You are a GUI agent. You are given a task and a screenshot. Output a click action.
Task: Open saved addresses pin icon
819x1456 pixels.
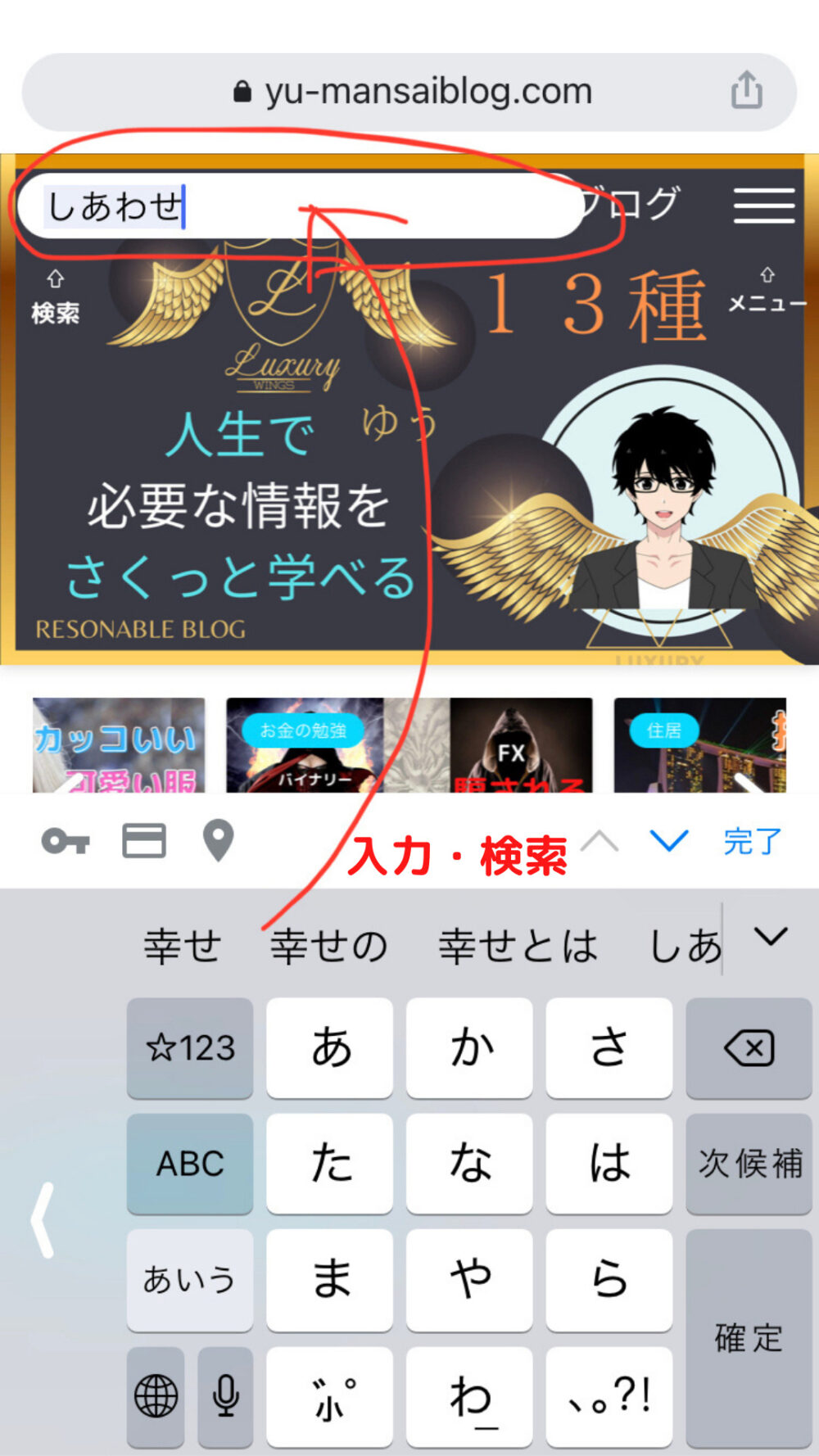(x=218, y=841)
